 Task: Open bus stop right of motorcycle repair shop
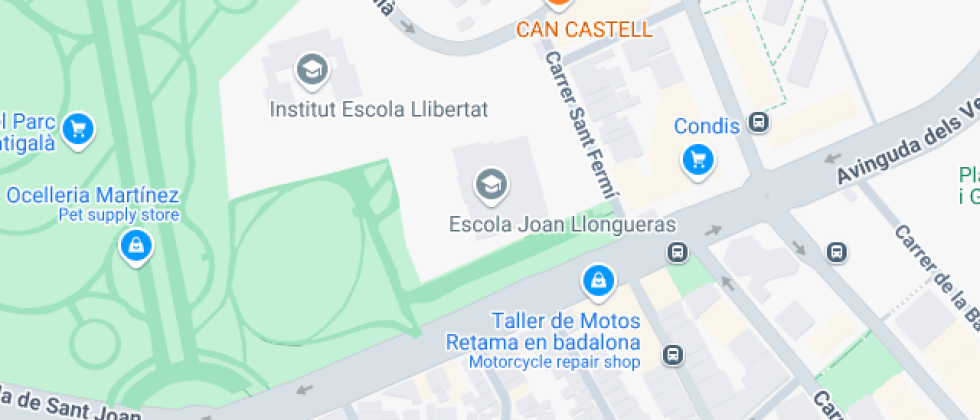pos(674,354)
